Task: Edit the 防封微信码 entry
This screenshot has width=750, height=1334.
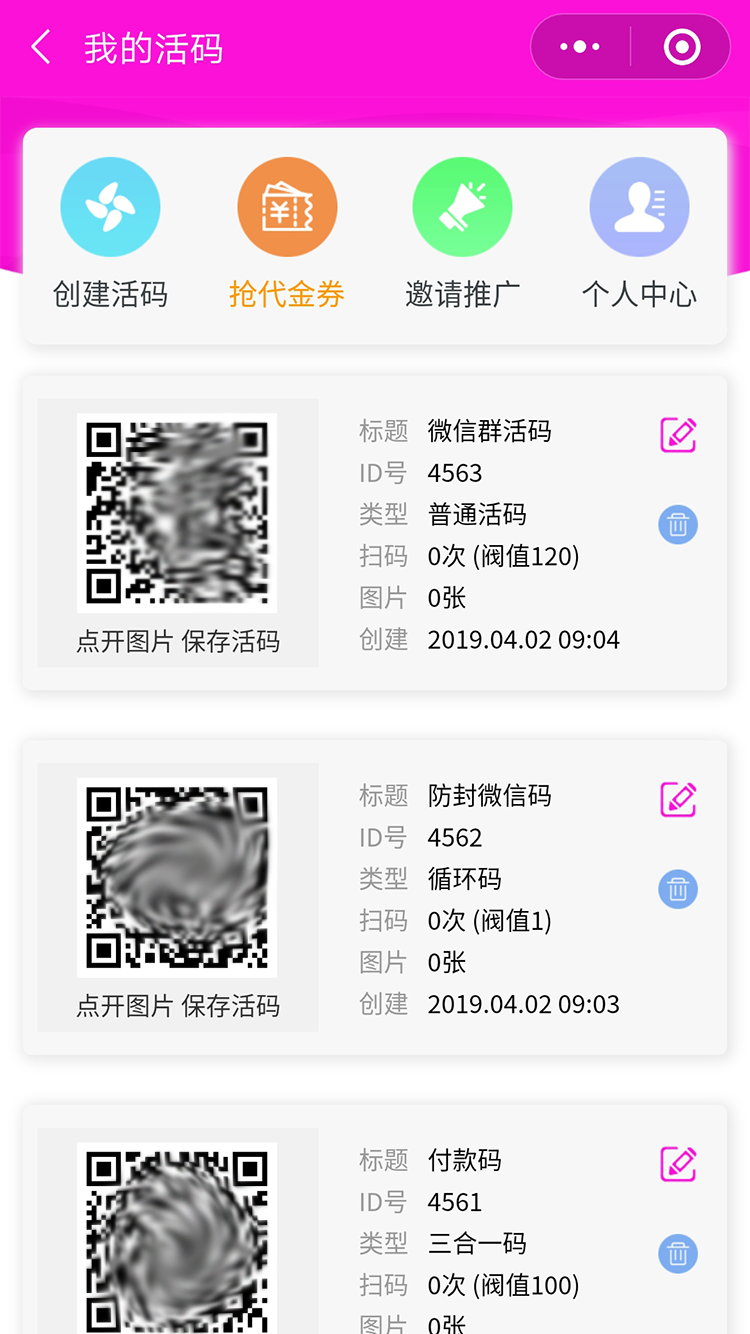Action: click(x=678, y=799)
